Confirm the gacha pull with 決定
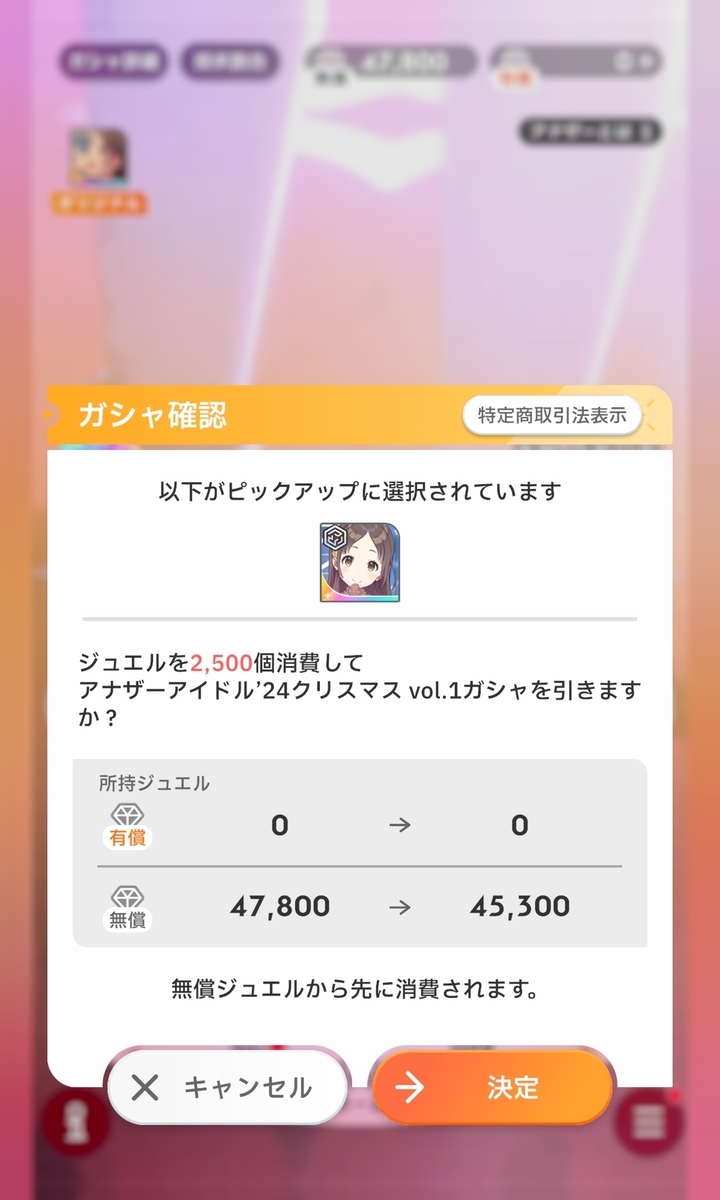 pyautogui.click(x=491, y=1088)
